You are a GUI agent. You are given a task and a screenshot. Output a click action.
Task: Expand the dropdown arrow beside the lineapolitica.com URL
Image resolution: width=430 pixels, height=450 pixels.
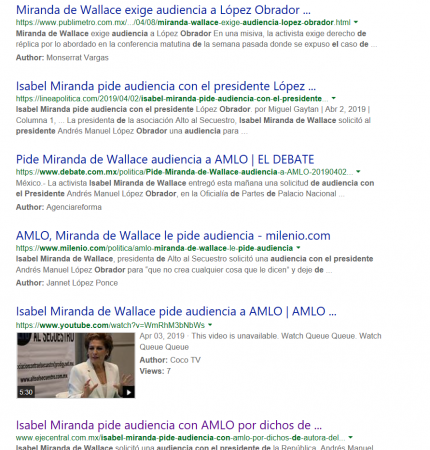[x=334, y=98]
